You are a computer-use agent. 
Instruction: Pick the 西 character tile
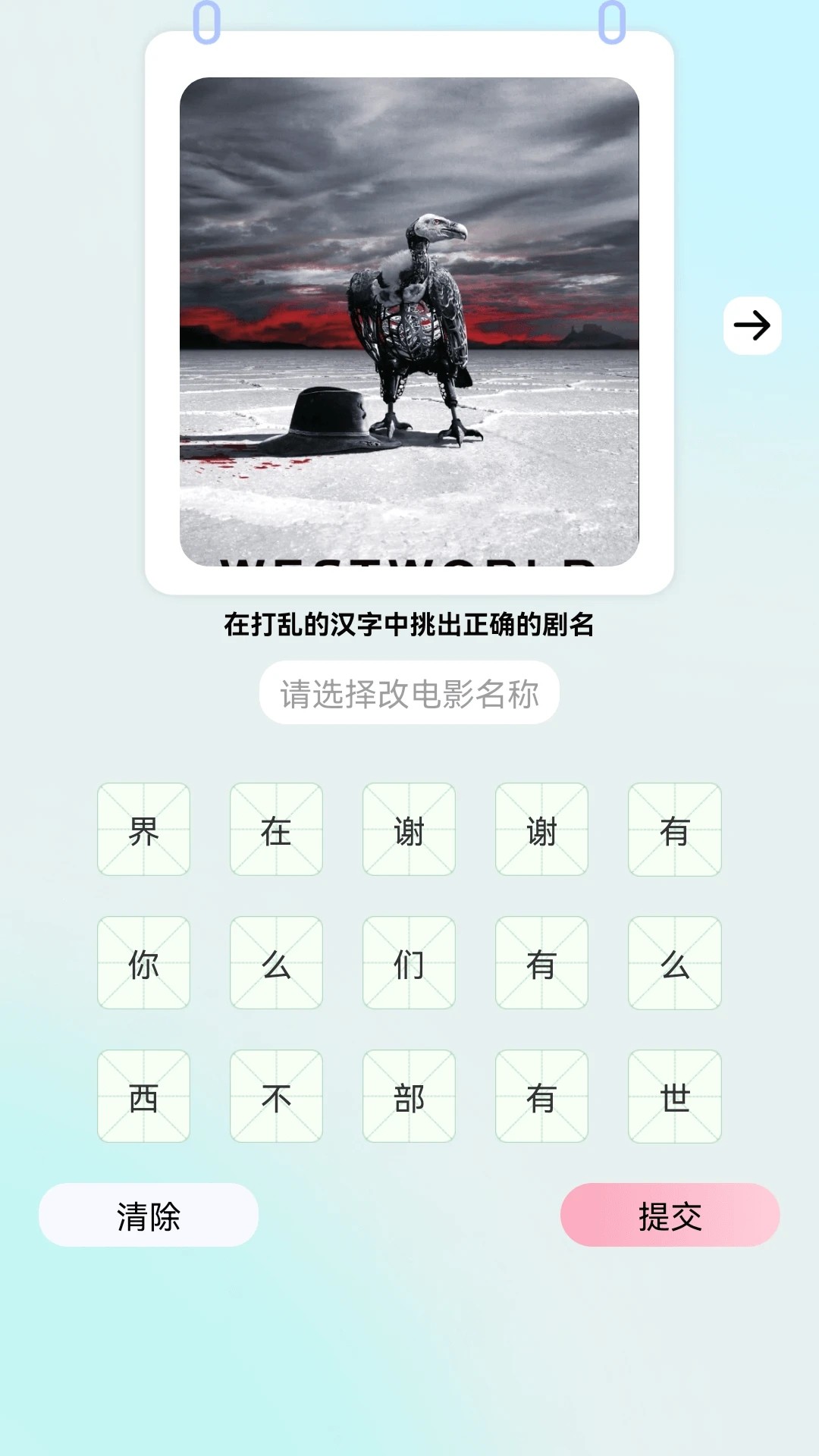point(143,1097)
